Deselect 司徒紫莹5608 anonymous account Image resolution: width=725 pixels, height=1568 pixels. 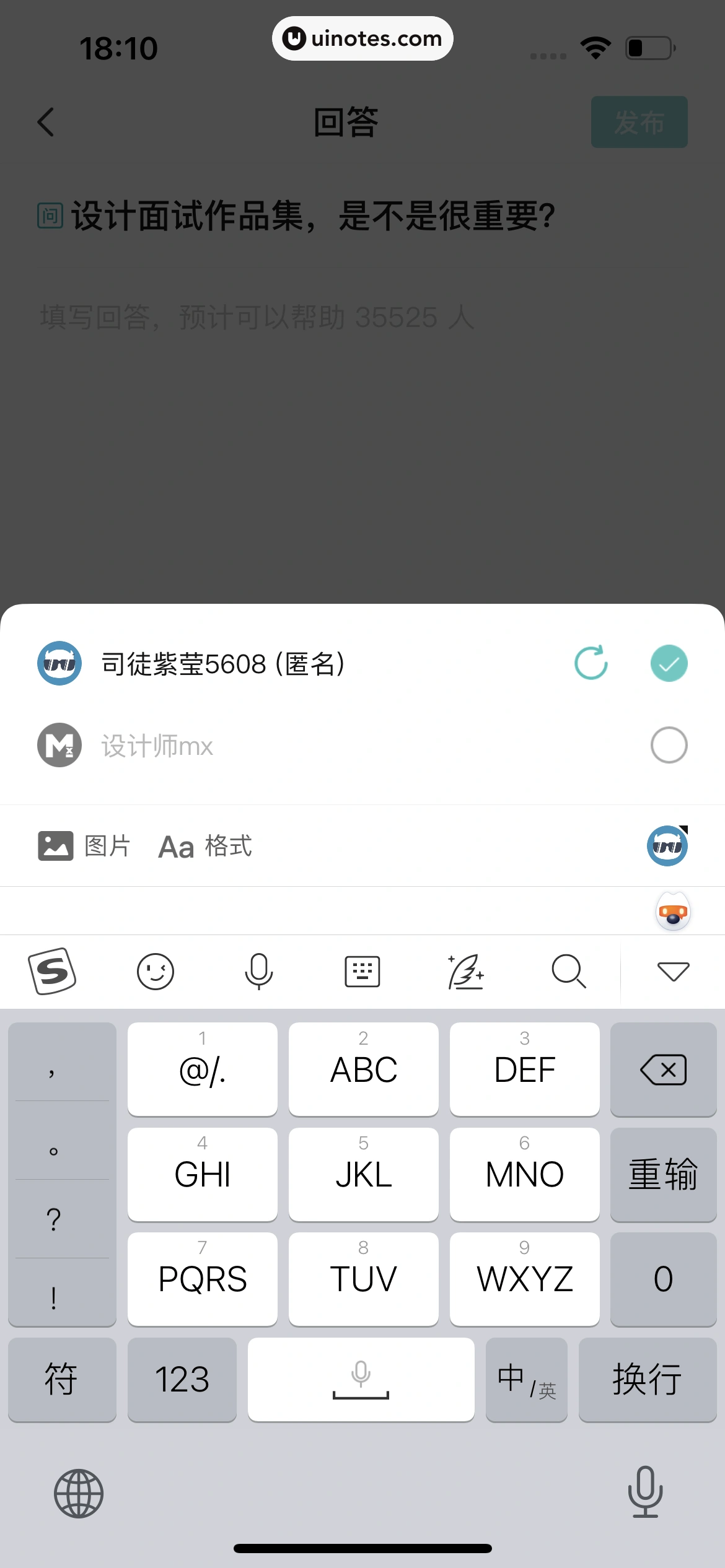tap(669, 663)
